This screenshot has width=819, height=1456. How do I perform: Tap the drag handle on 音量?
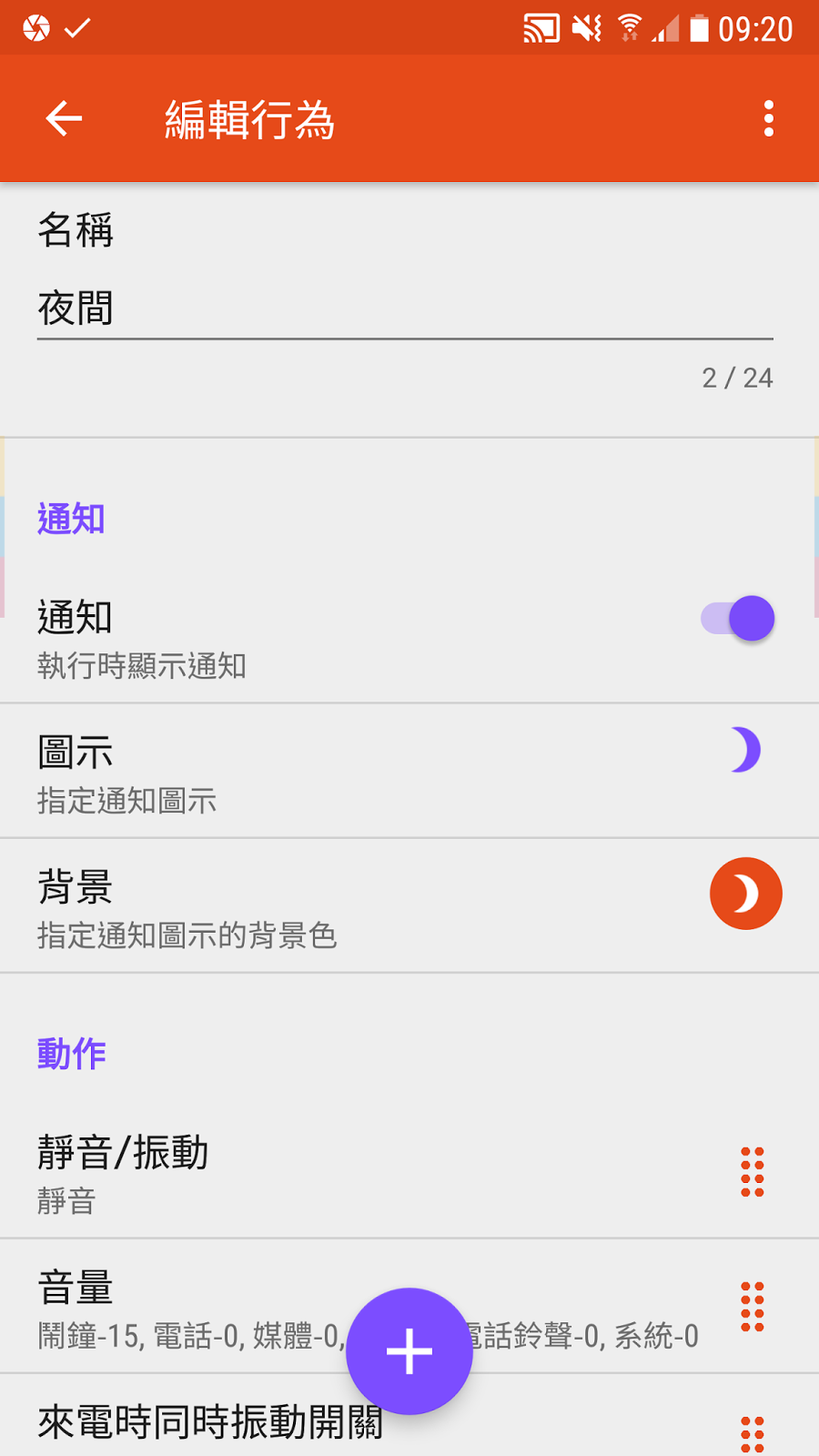click(x=753, y=1307)
